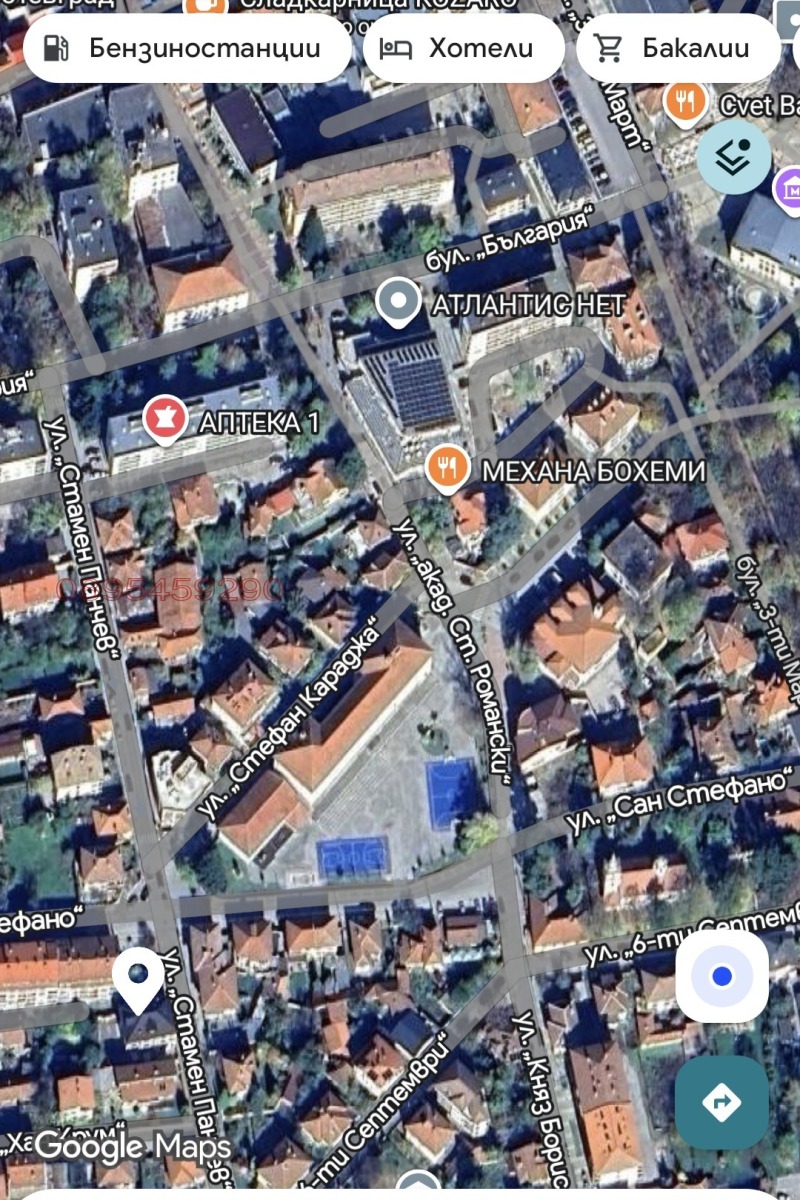Select the Бензиностанции filter chip

click(x=187, y=48)
